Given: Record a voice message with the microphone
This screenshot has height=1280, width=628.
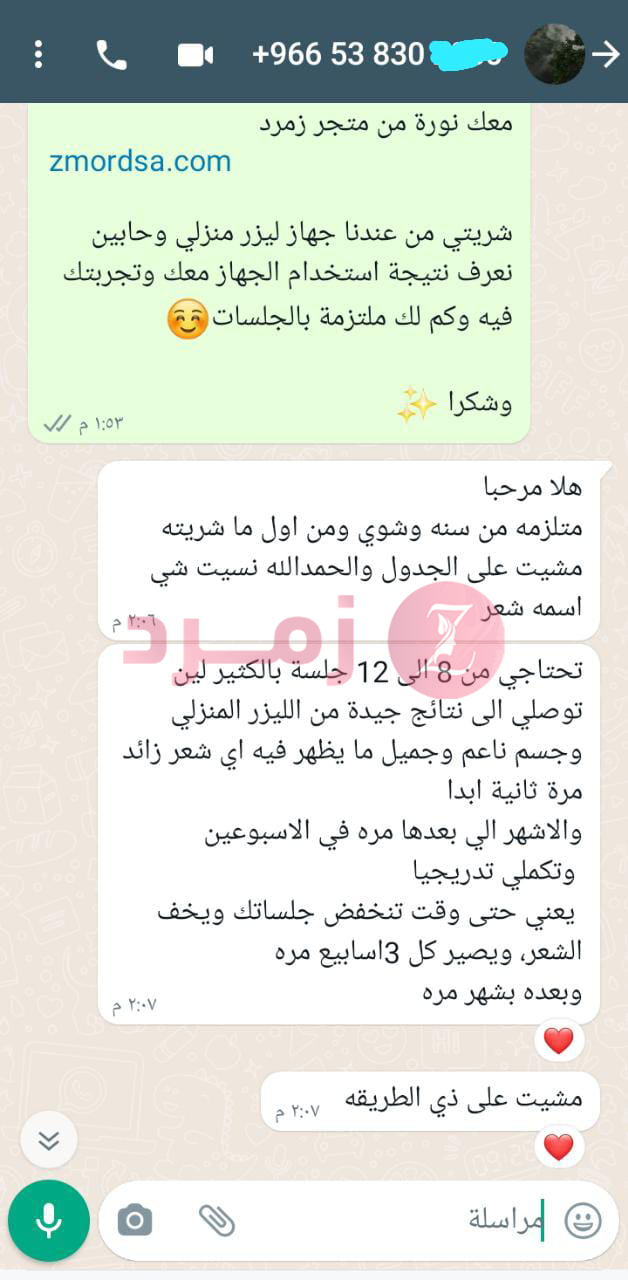Looking at the screenshot, I should (48, 1220).
